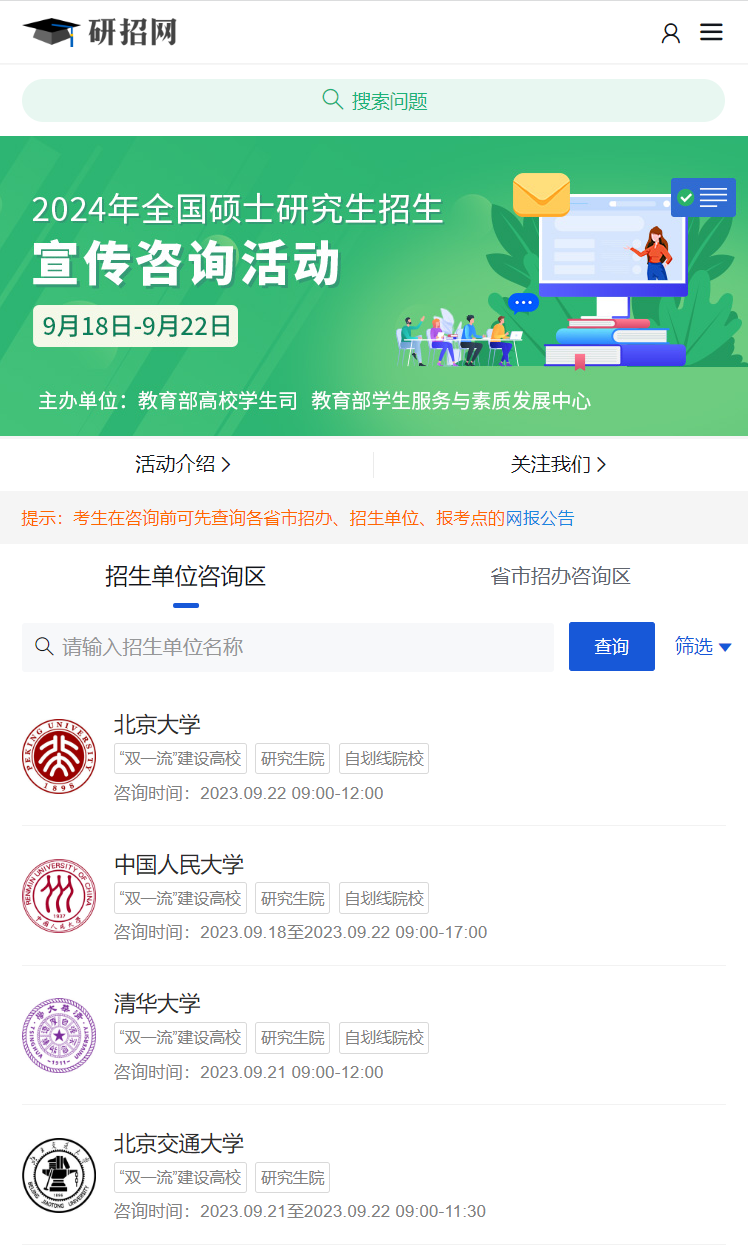Open the 网报公告 link
Viewport: 748px width, 1246px height.
(x=540, y=518)
